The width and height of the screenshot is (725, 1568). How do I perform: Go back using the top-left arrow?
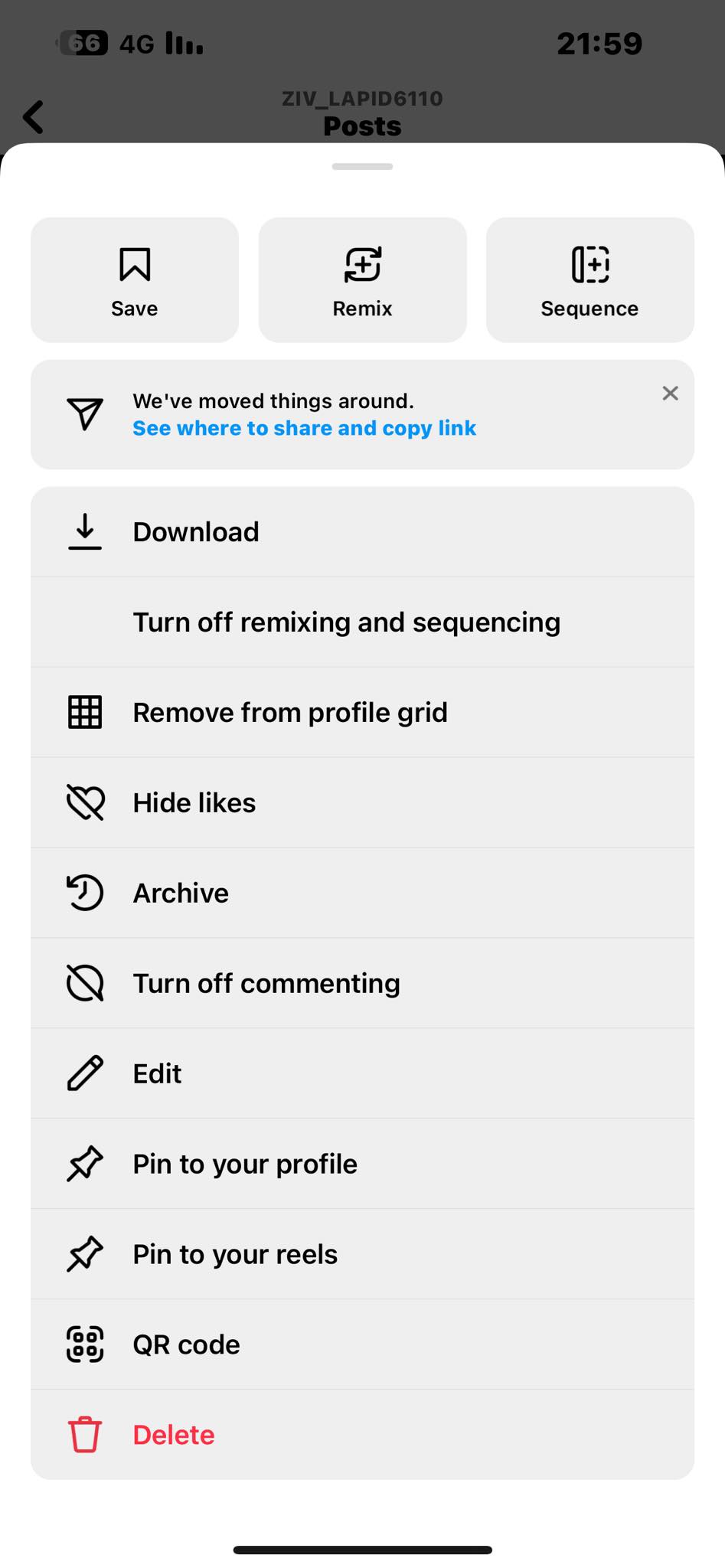point(34,117)
